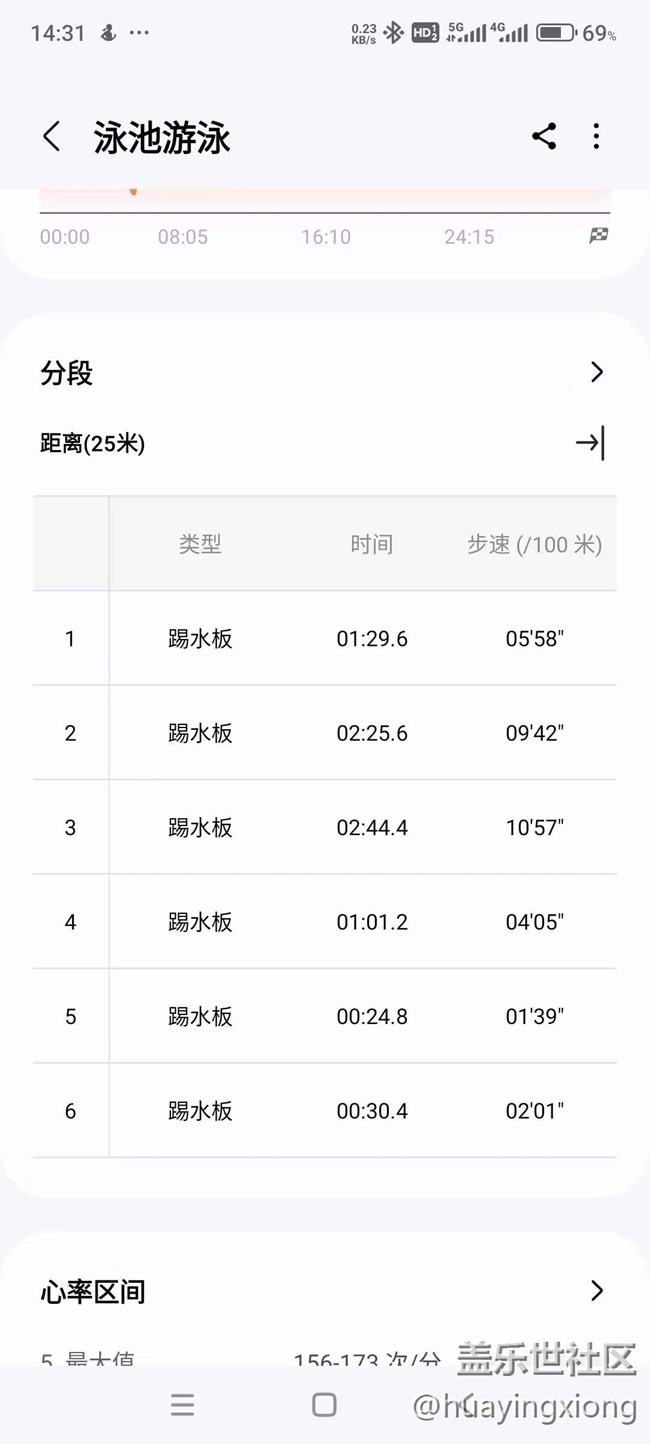Open the 分段 segments details chevron
This screenshot has width=650, height=1444.
(x=597, y=372)
